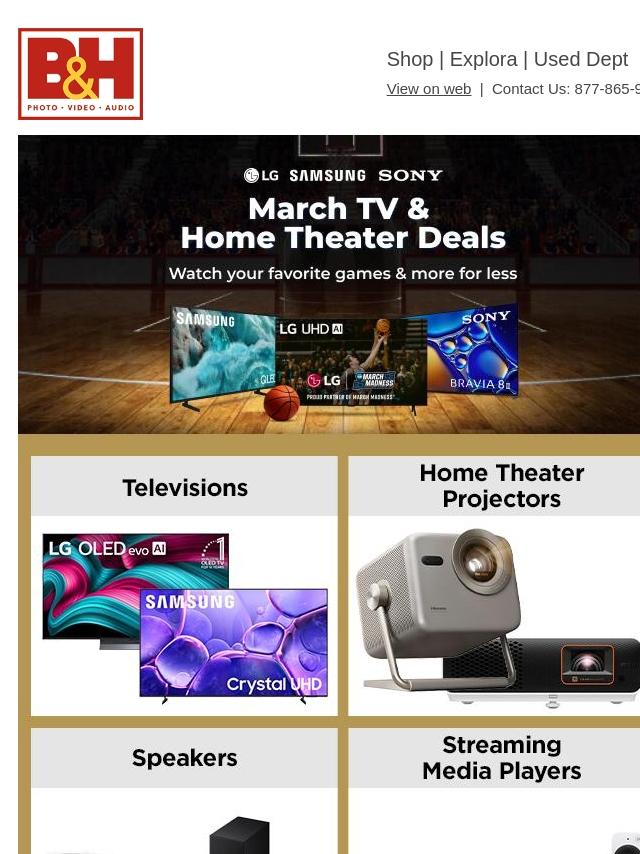This screenshot has height=854, width=640.
Task: Open the March TV & Home Theater Deals banner
Action: 329,284
